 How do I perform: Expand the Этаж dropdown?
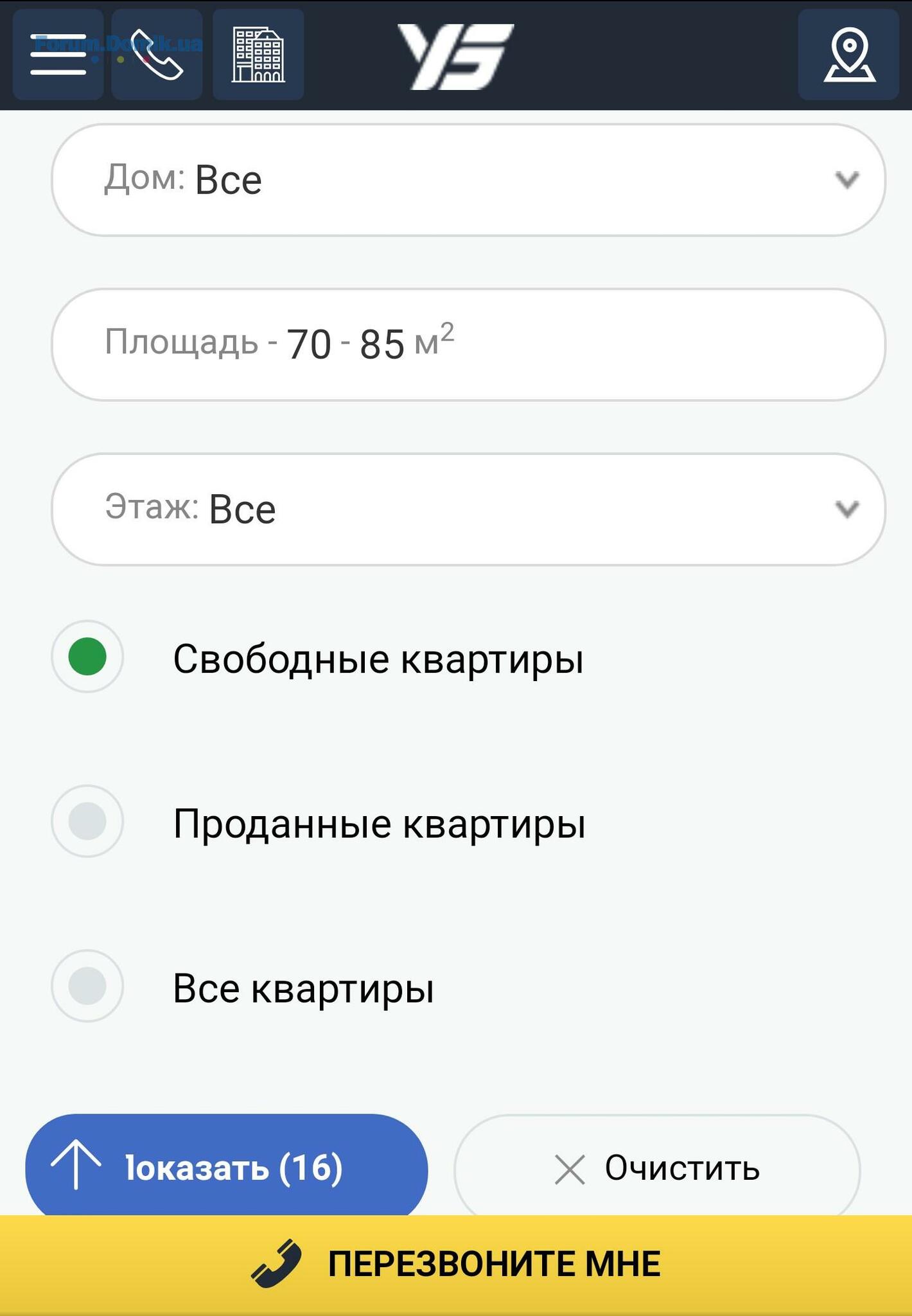468,510
